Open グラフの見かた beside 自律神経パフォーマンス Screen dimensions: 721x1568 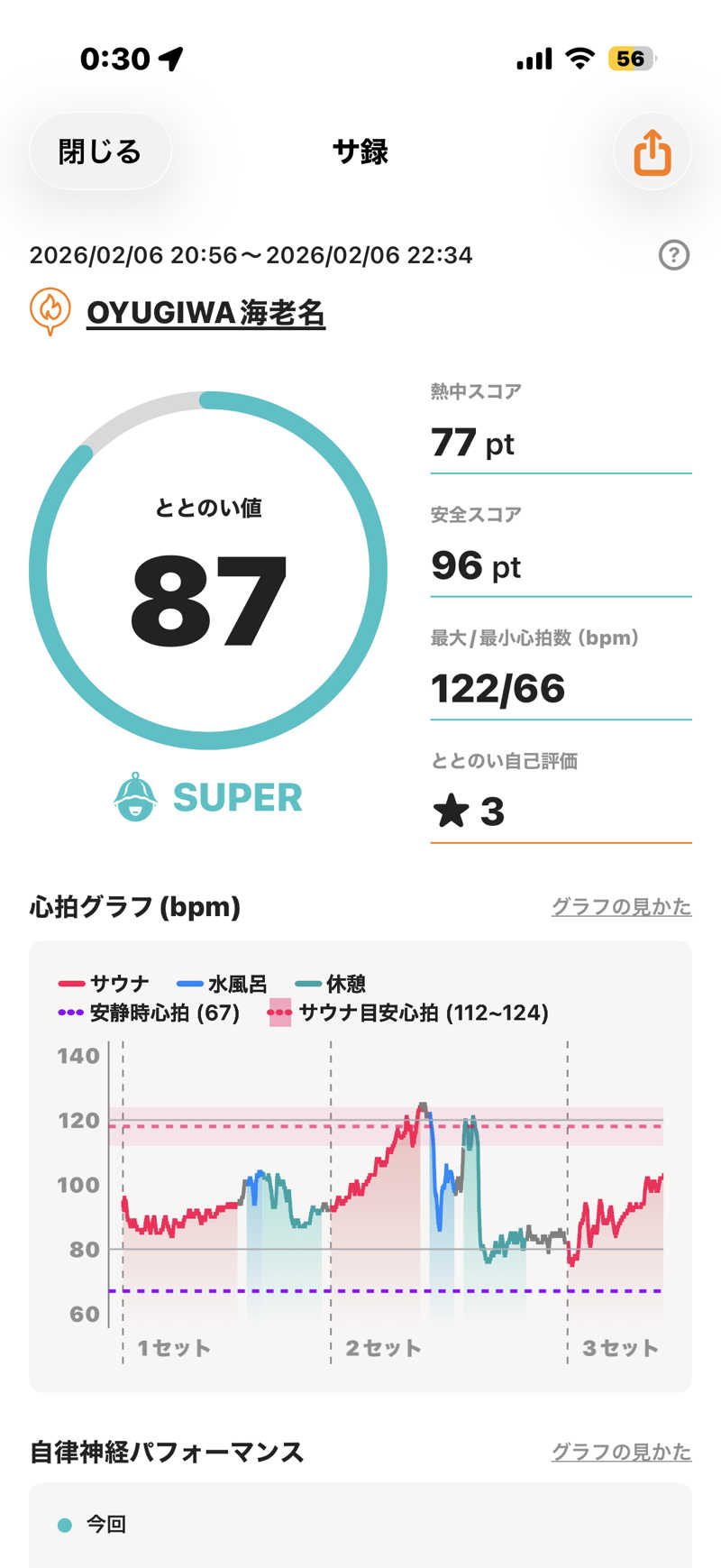pyautogui.click(x=621, y=1452)
